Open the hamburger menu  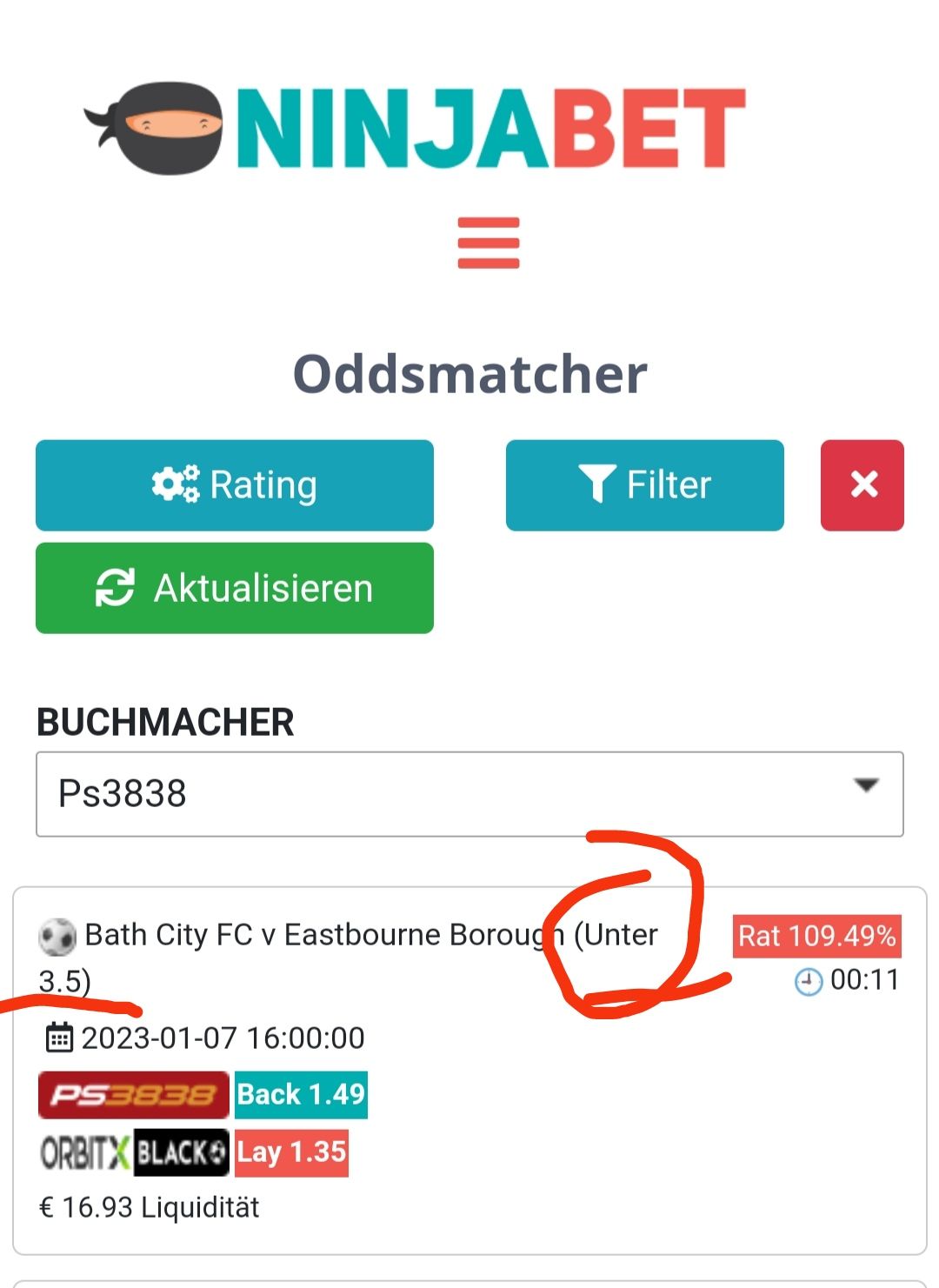point(488,243)
